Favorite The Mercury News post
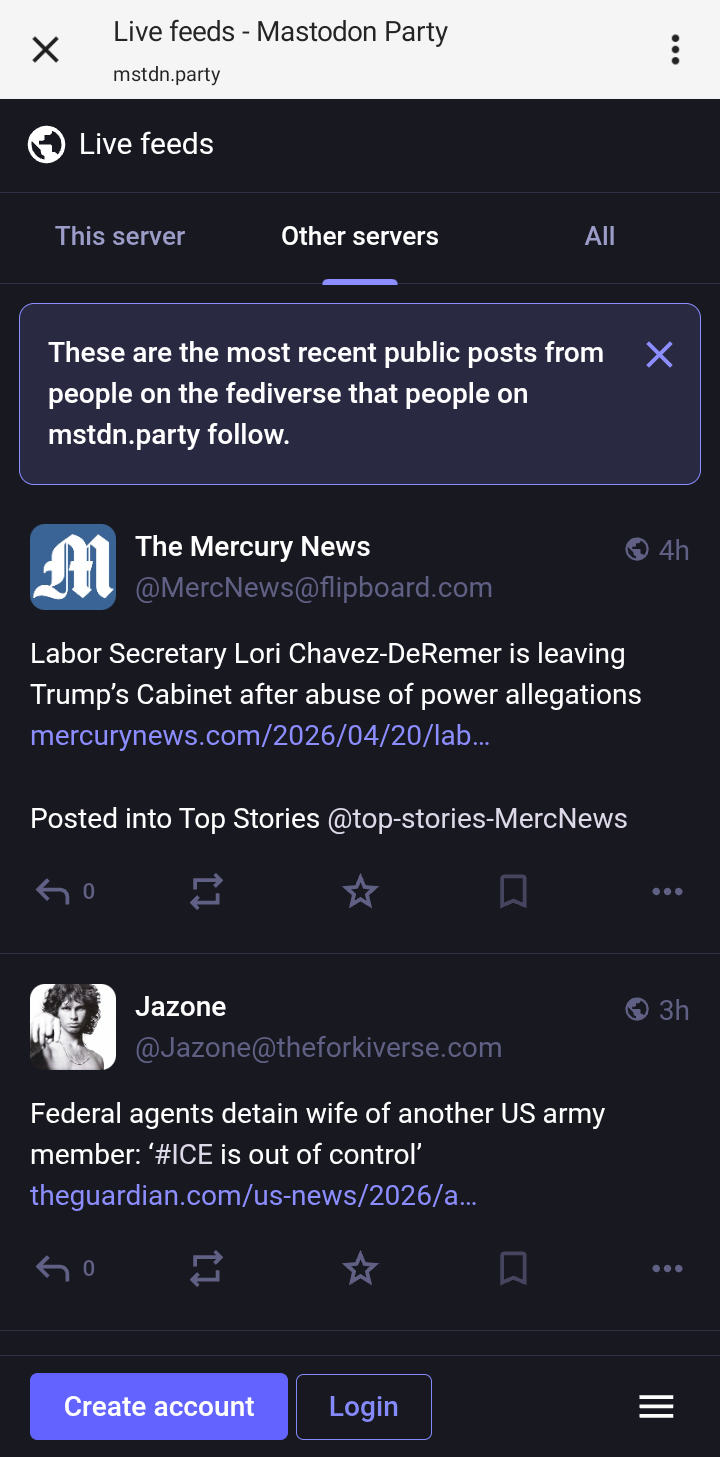The height and width of the screenshot is (1457, 720). pos(360,891)
